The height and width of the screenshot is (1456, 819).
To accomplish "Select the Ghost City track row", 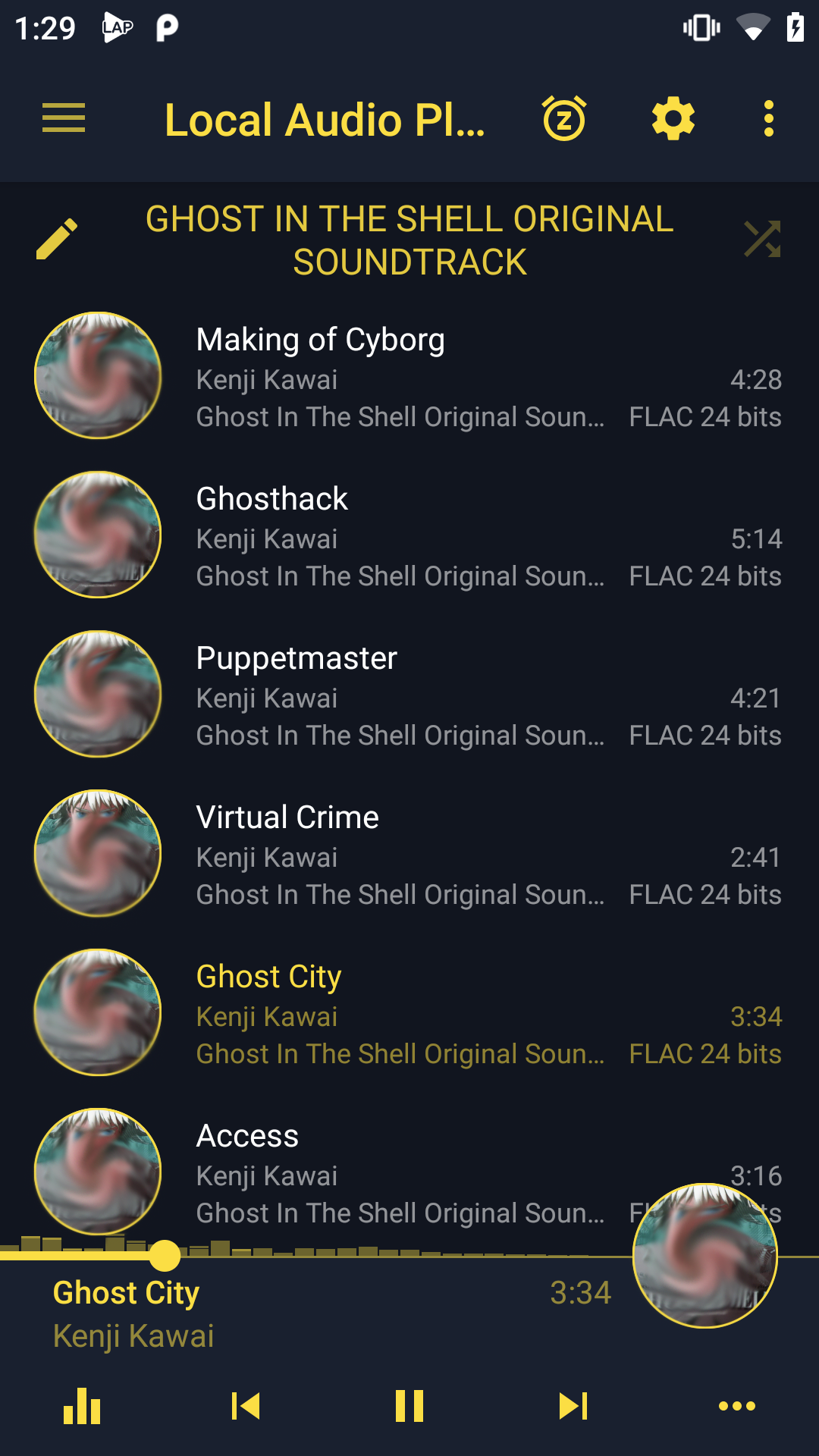I will point(409,1014).
